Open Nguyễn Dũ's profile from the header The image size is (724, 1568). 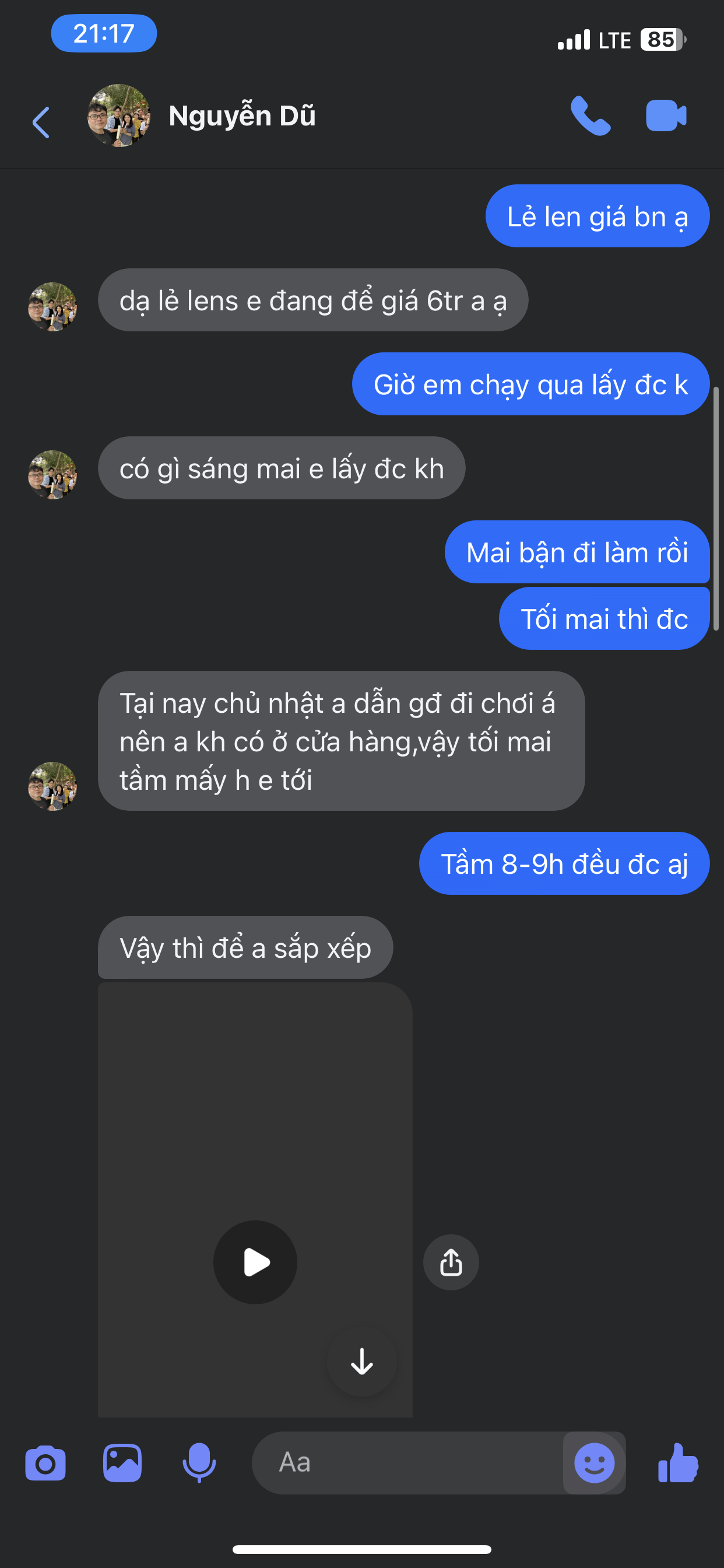(x=241, y=116)
